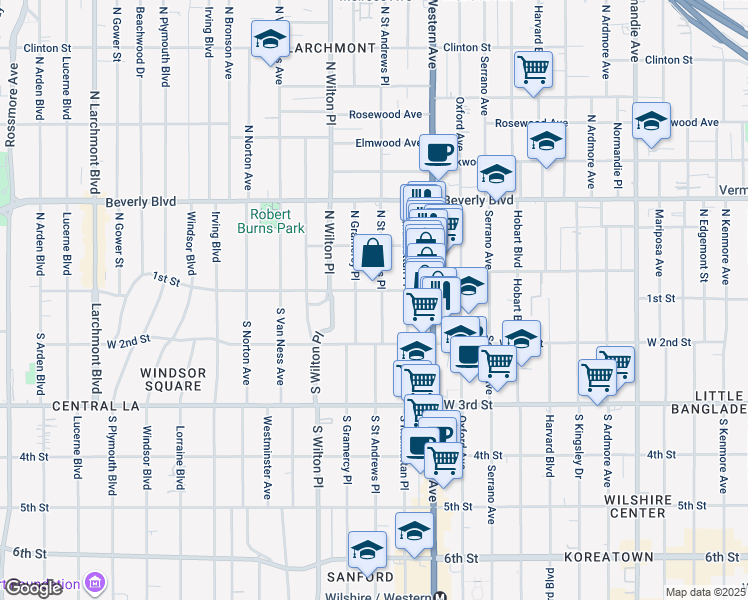Tap the coffee cup marker on Elmwood Ave
The width and height of the screenshot is (748, 600).
(438, 156)
